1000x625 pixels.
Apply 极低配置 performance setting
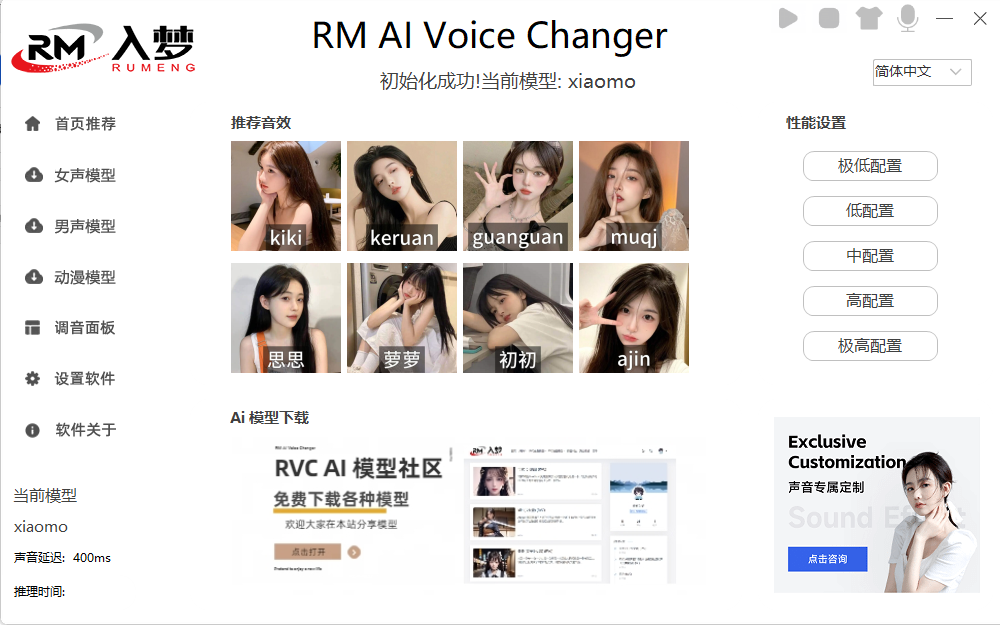click(x=870, y=166)
